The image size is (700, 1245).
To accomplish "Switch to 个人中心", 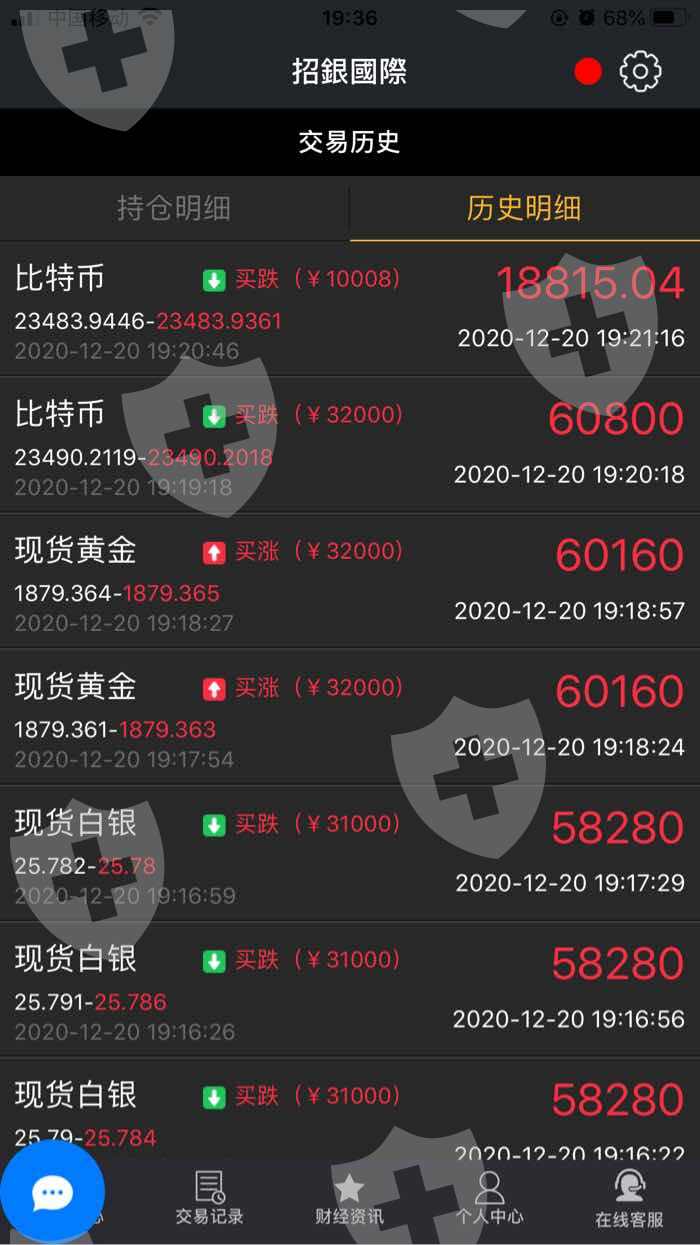I will tap(489, 1198).
